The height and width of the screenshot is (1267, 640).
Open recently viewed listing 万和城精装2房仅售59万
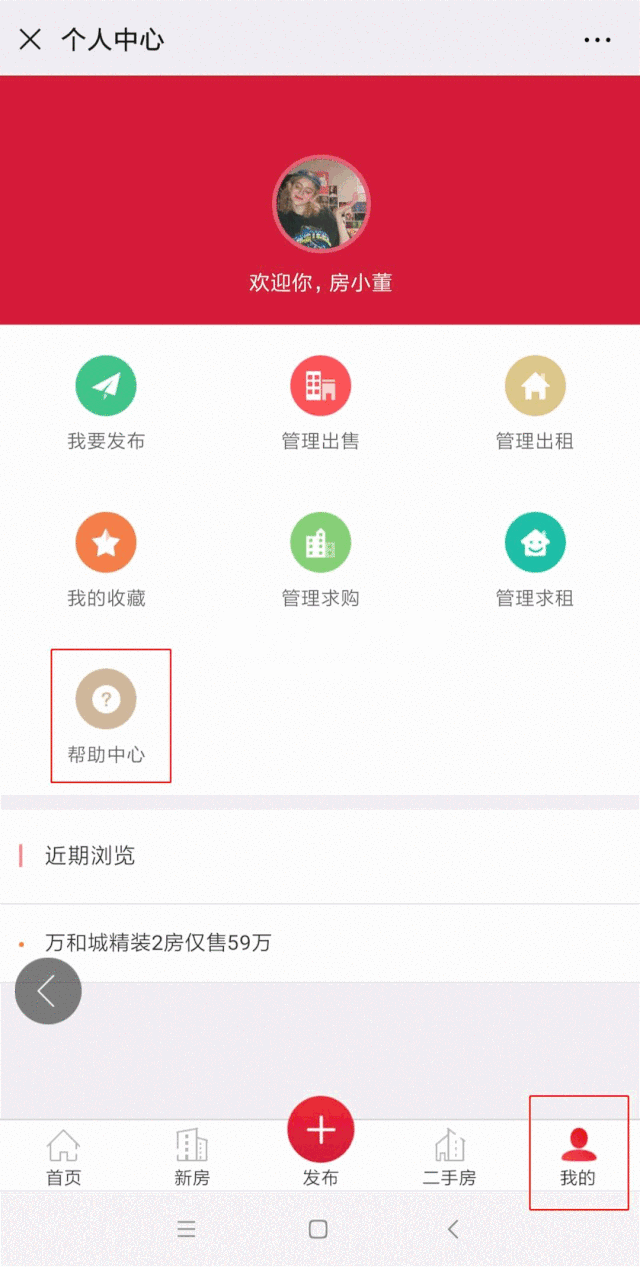tap(158, 943)
